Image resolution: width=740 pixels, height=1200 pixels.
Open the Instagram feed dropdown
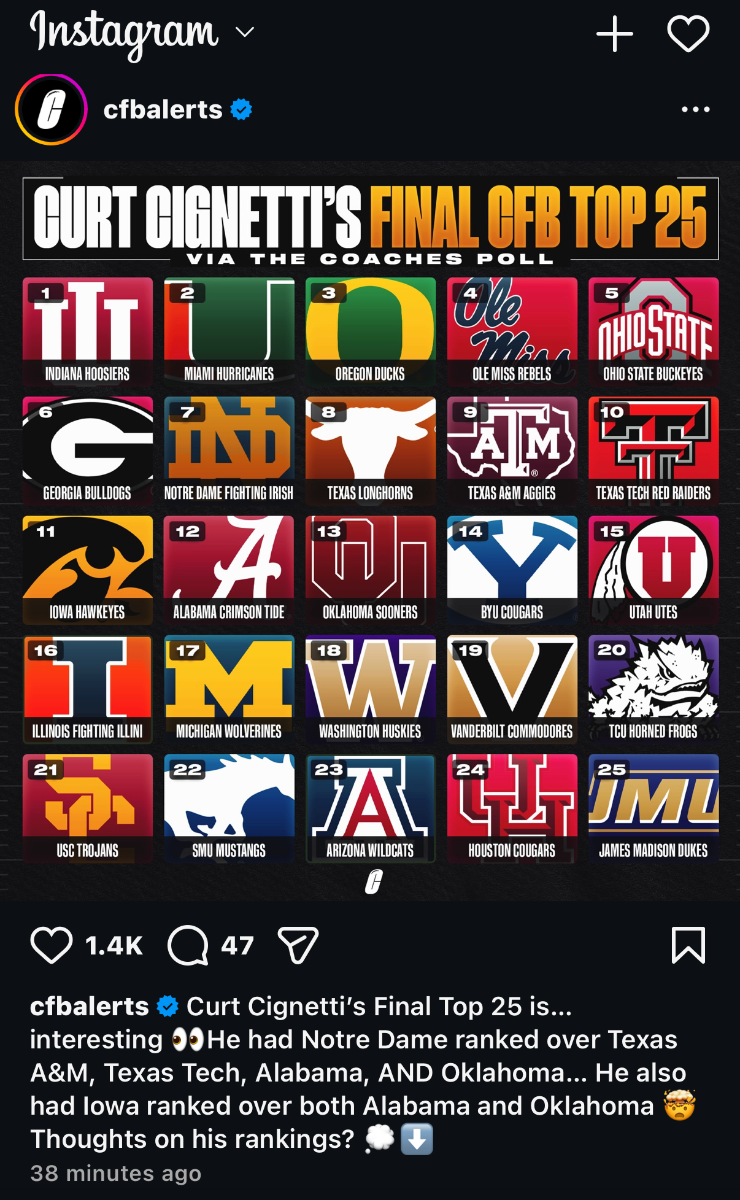coord(244,33)
